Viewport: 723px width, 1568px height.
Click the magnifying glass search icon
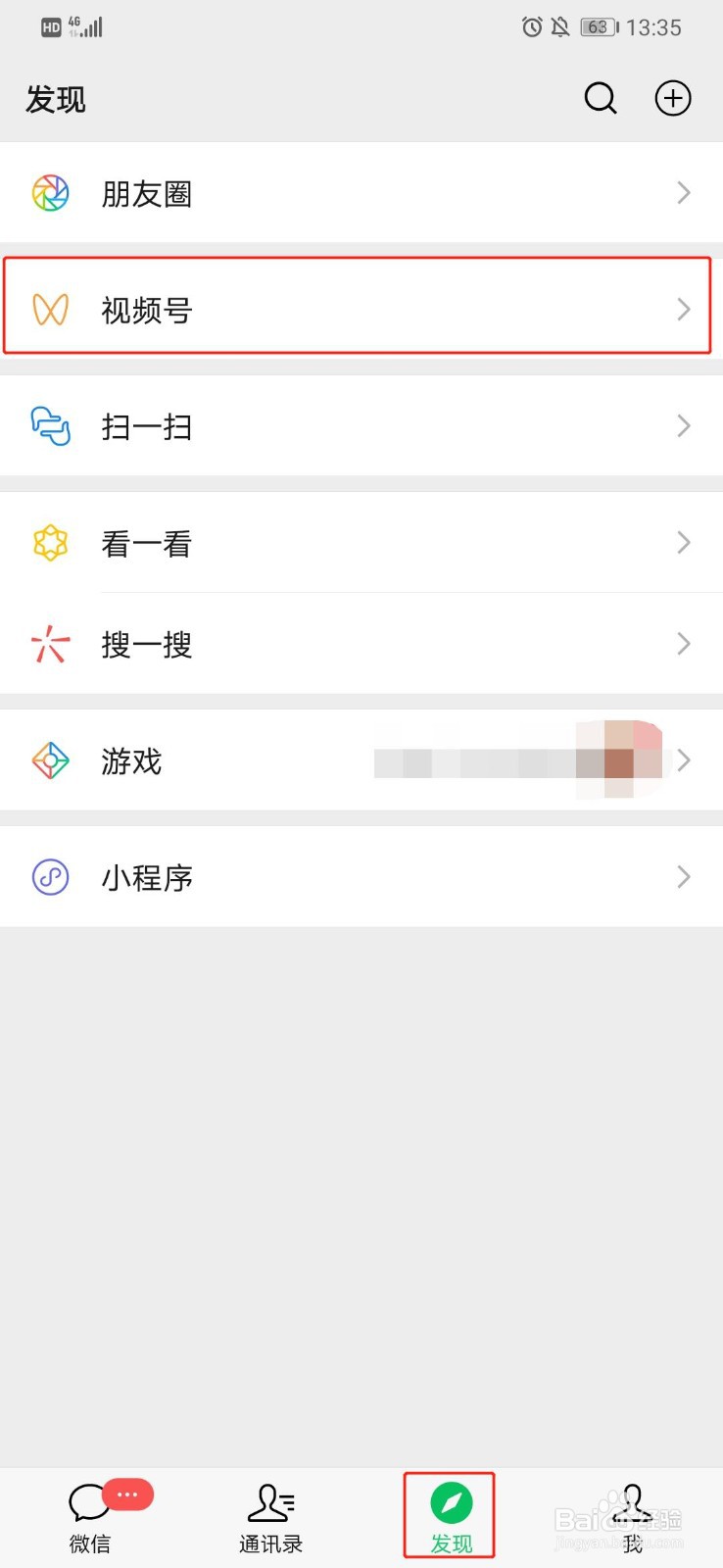tap(601, 98)
